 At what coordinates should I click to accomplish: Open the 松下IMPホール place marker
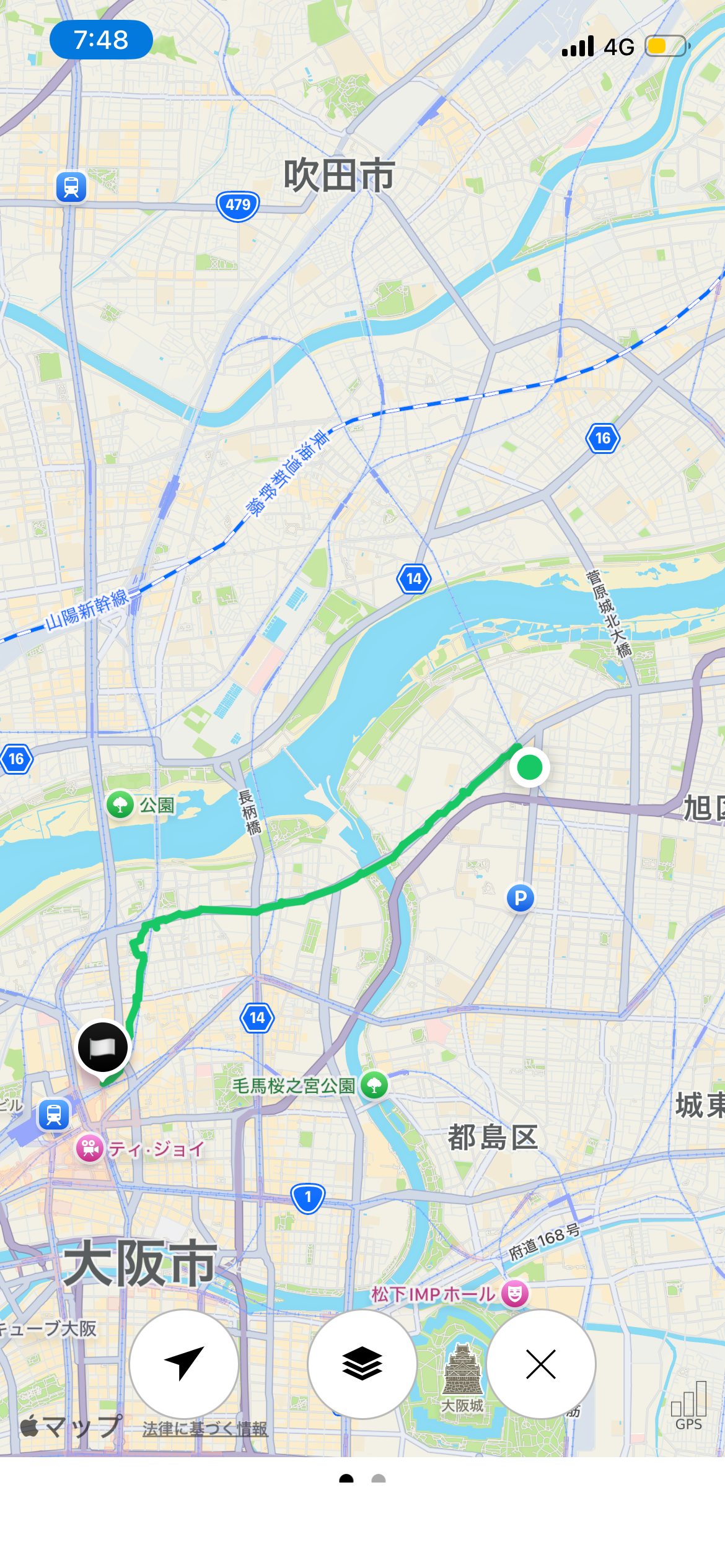515,1293
